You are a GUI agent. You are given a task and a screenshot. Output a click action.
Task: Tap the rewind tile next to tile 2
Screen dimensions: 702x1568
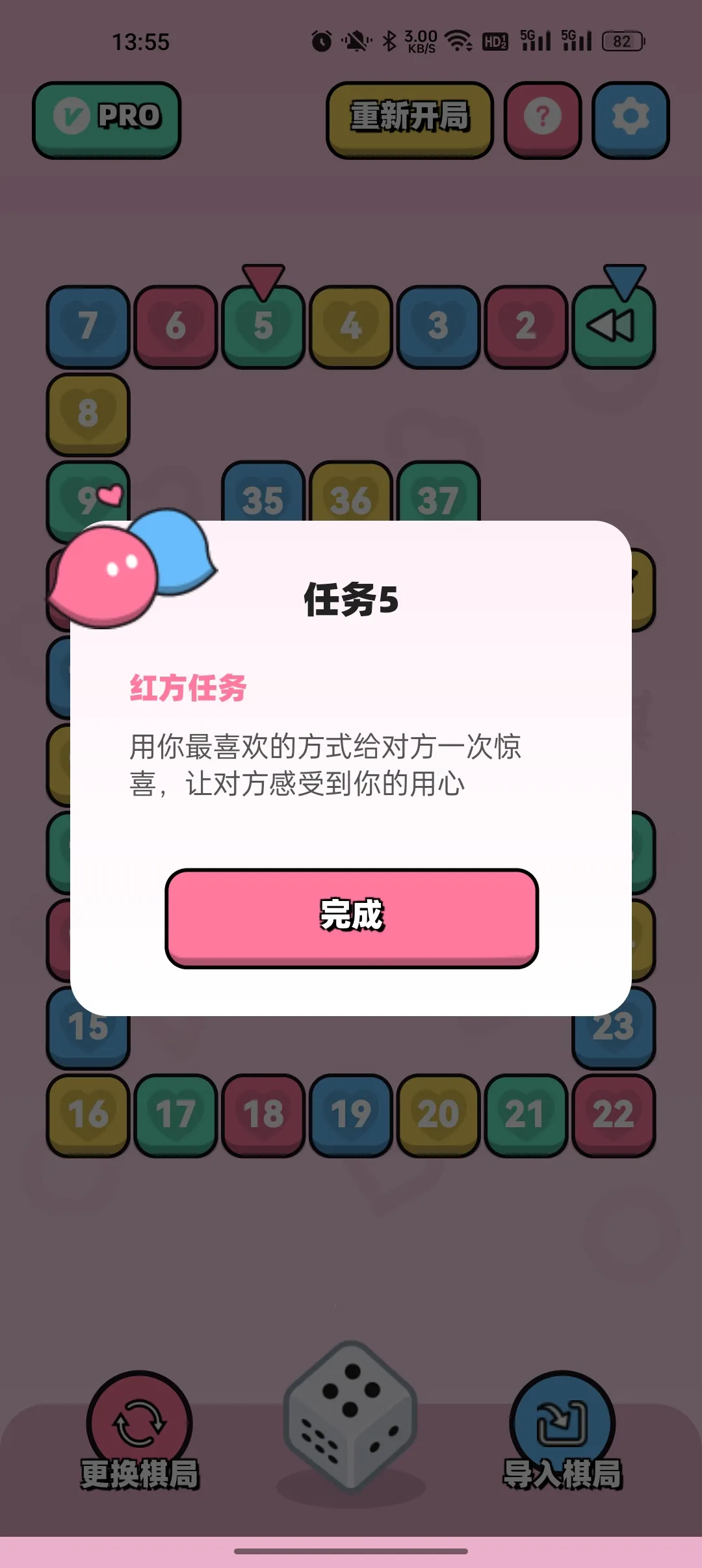pyautogui.click(x=612, y=327)
